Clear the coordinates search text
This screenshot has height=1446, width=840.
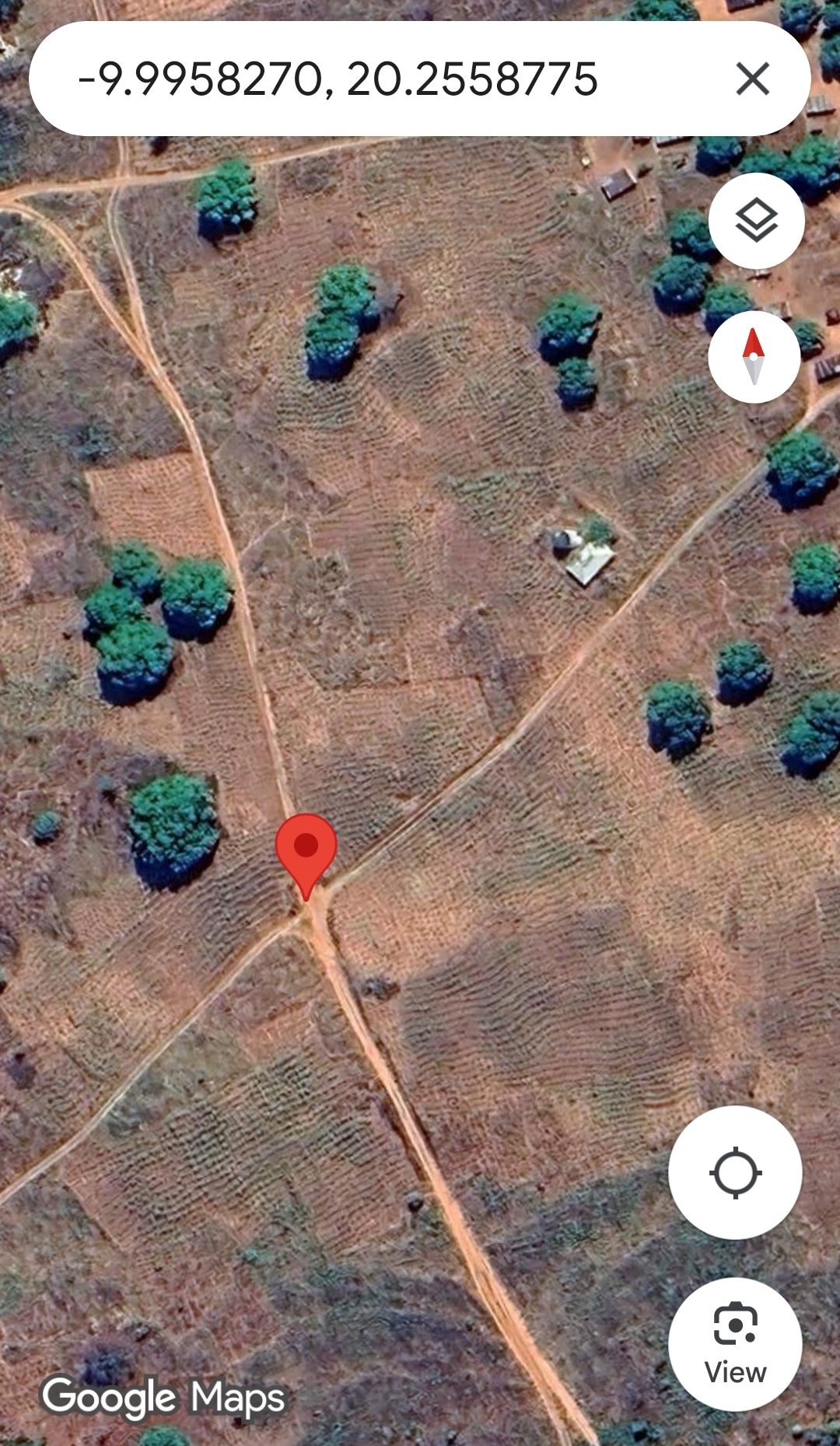click(x=752, y=79)
